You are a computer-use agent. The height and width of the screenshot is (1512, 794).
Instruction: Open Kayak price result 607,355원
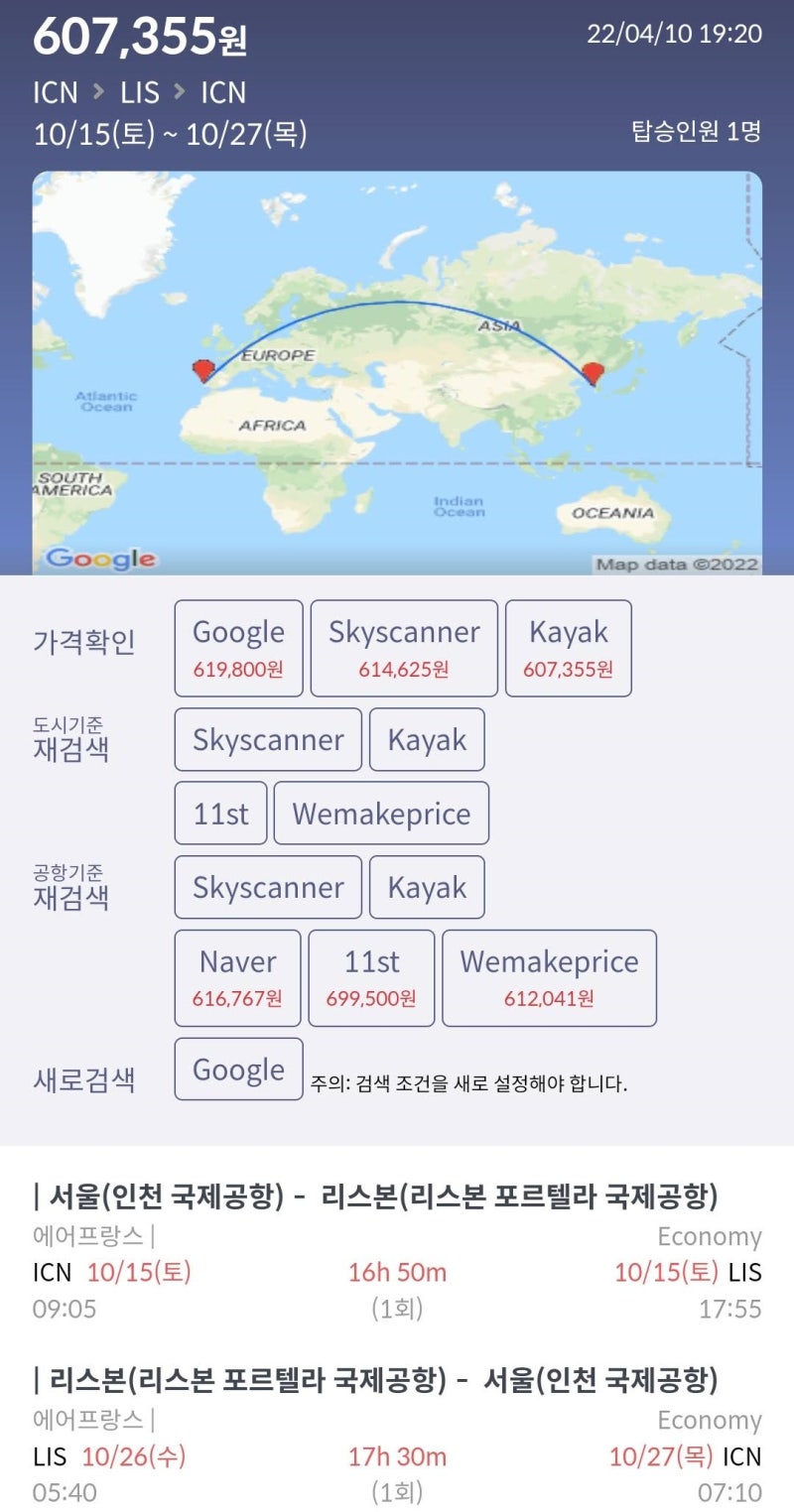(568, 647)
